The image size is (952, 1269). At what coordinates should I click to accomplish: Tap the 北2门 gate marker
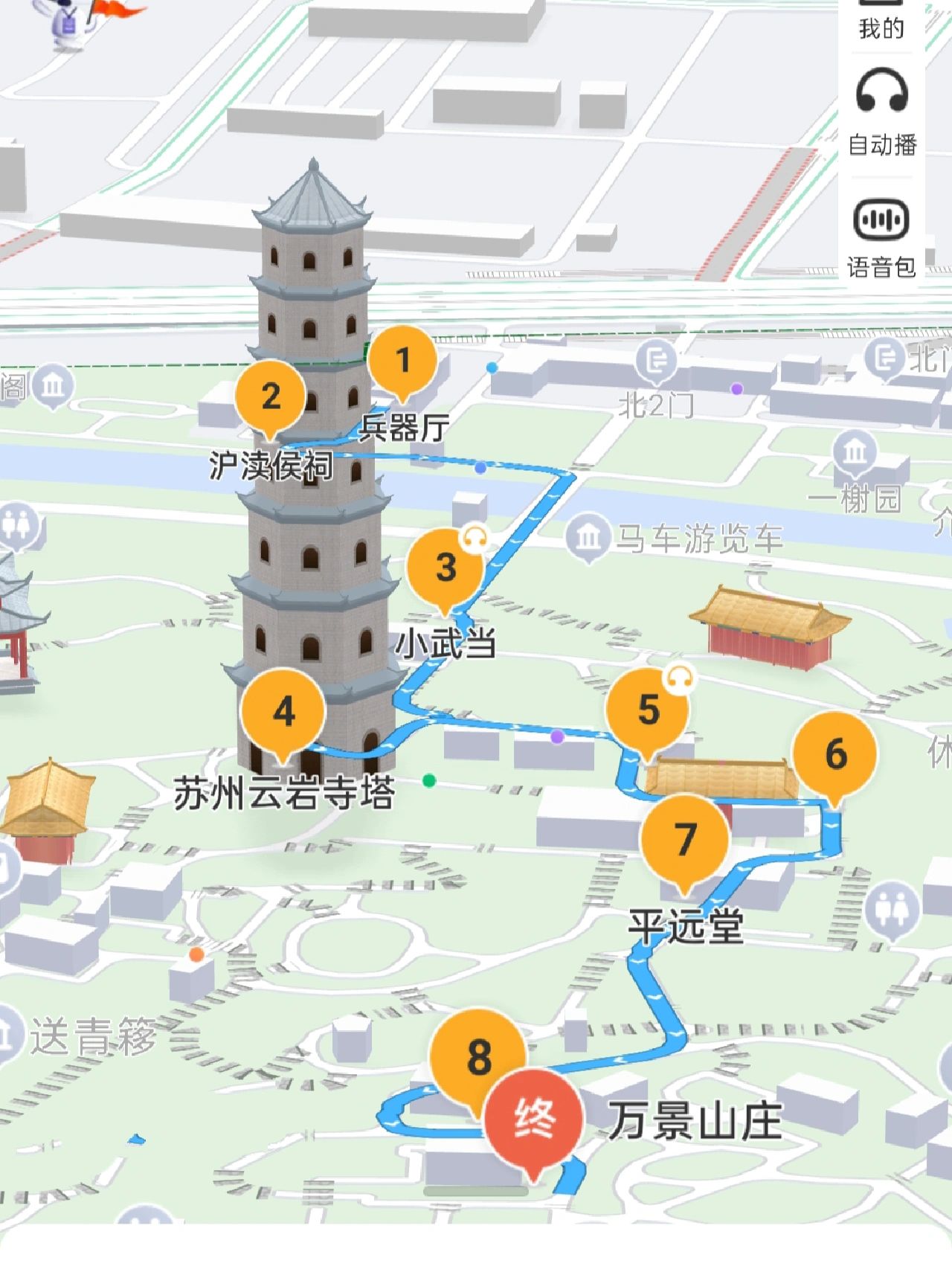click(656, 362)
